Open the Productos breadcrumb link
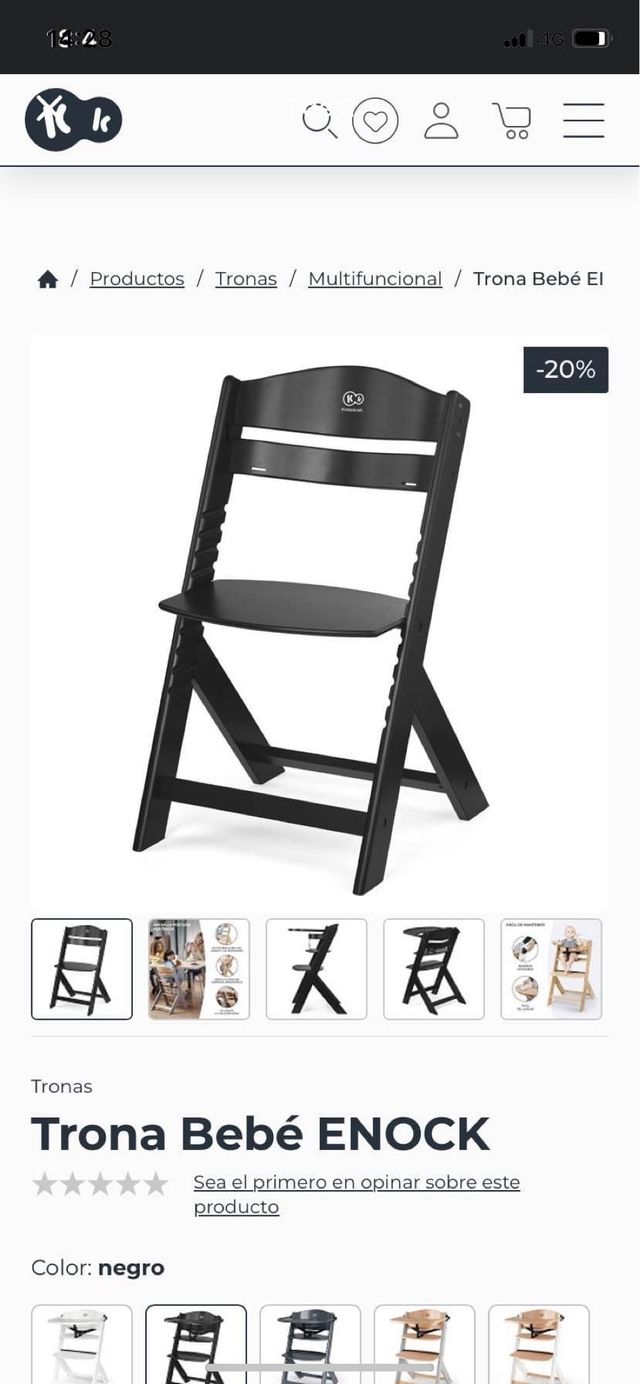Viewport: 640px width, 1384px height. click(x=137, y=279)
